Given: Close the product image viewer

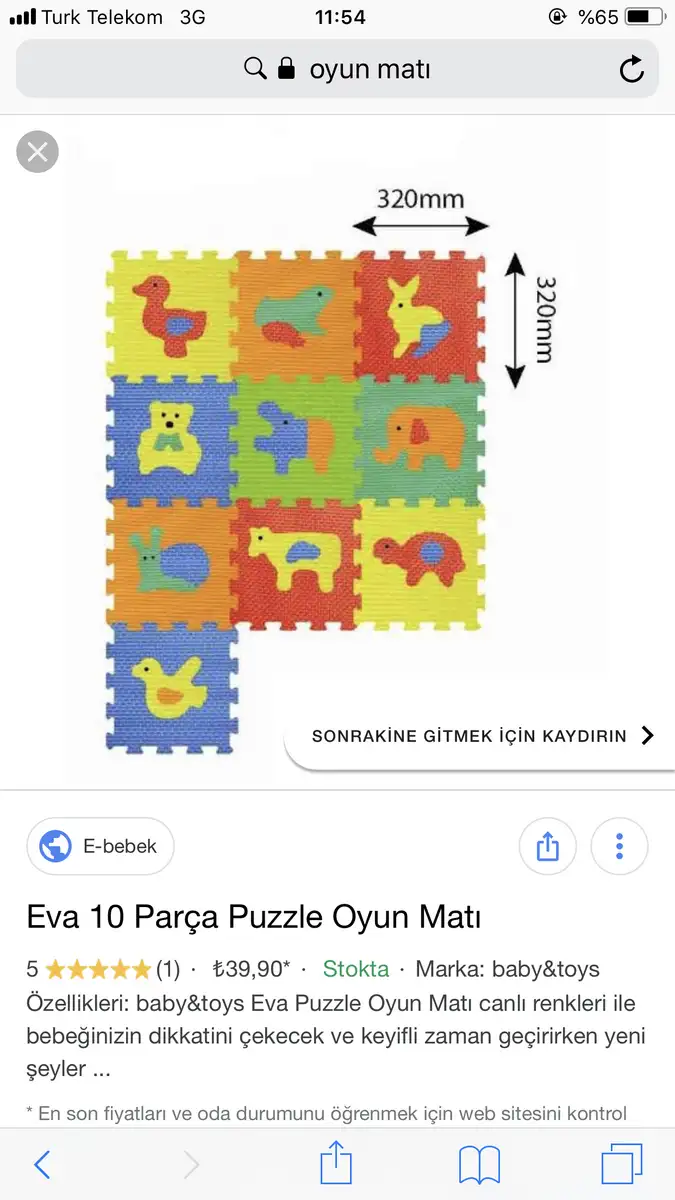Looking at the screenshot, I should pyautogui.click(x=38, y=152).
